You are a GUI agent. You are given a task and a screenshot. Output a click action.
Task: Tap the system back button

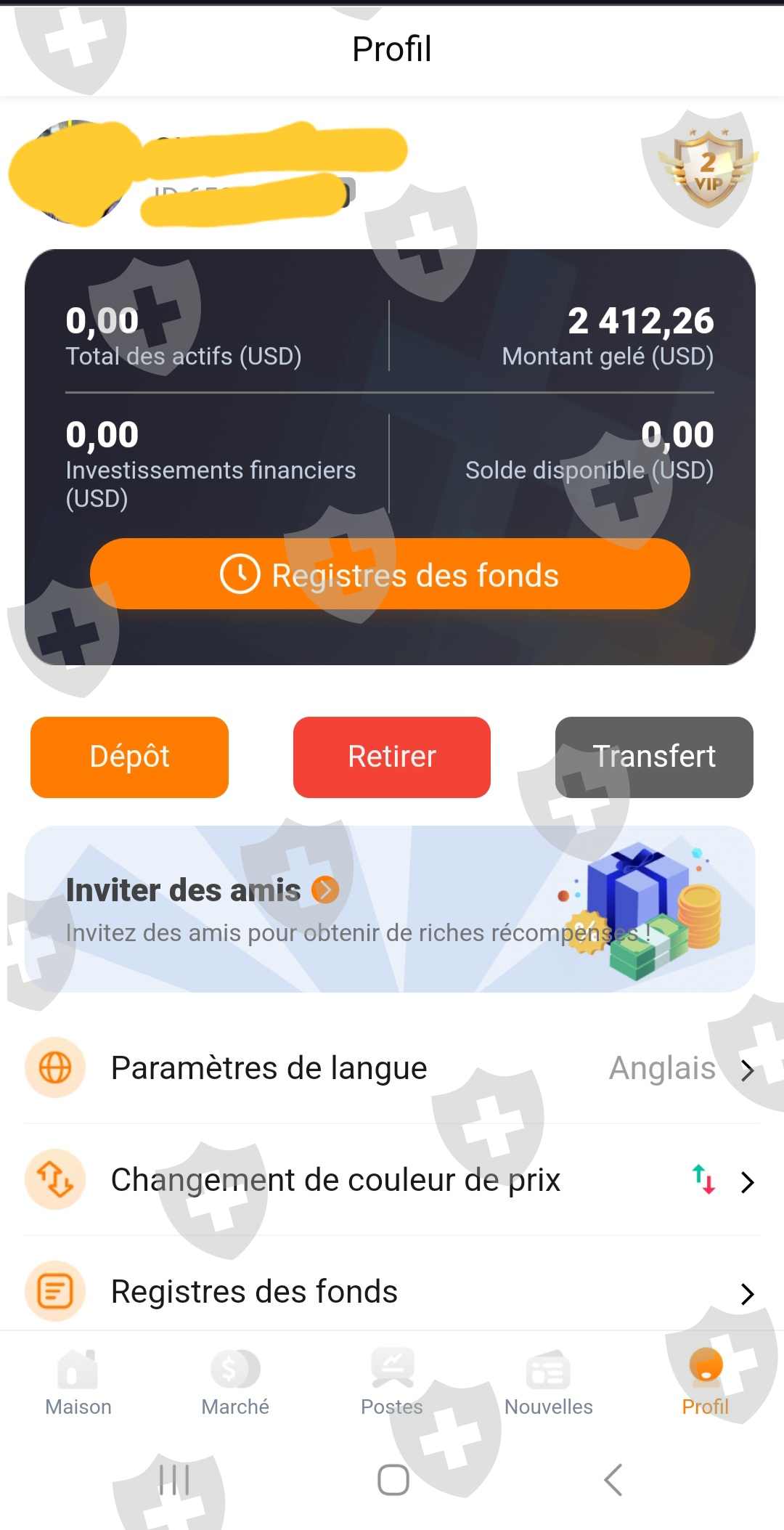coord(613,1480)
